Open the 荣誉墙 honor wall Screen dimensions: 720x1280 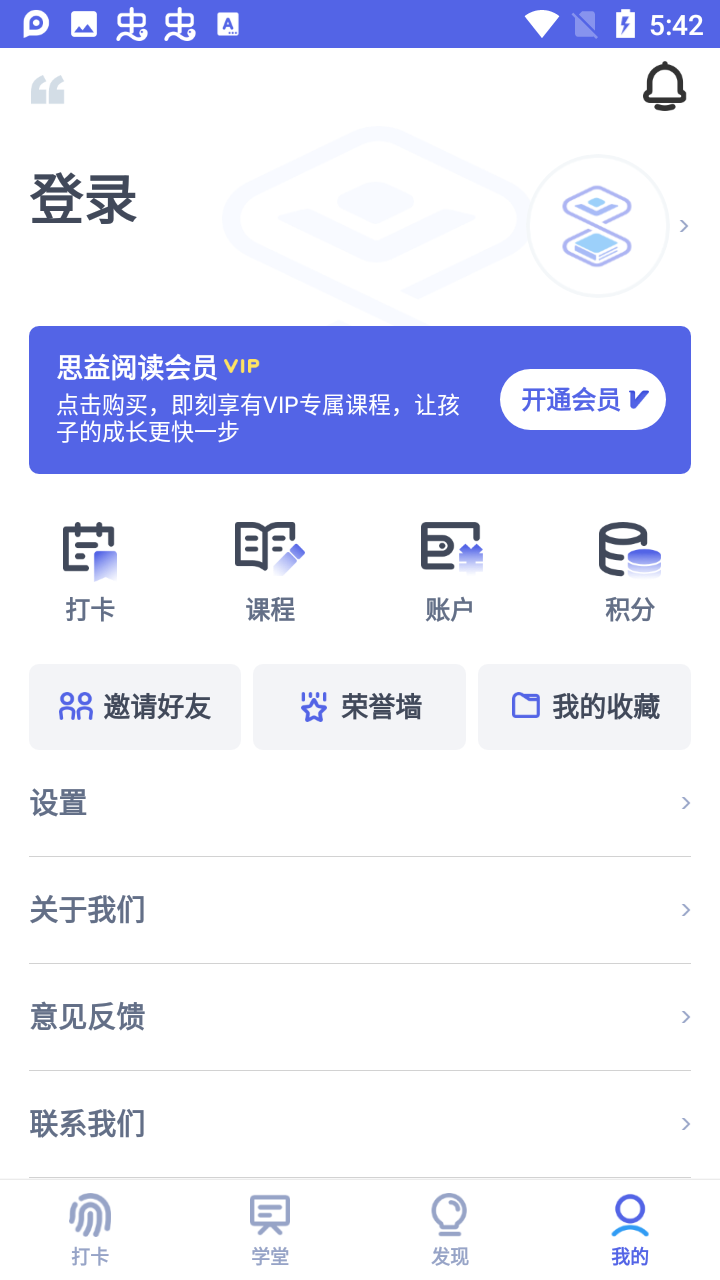point(359,707)
